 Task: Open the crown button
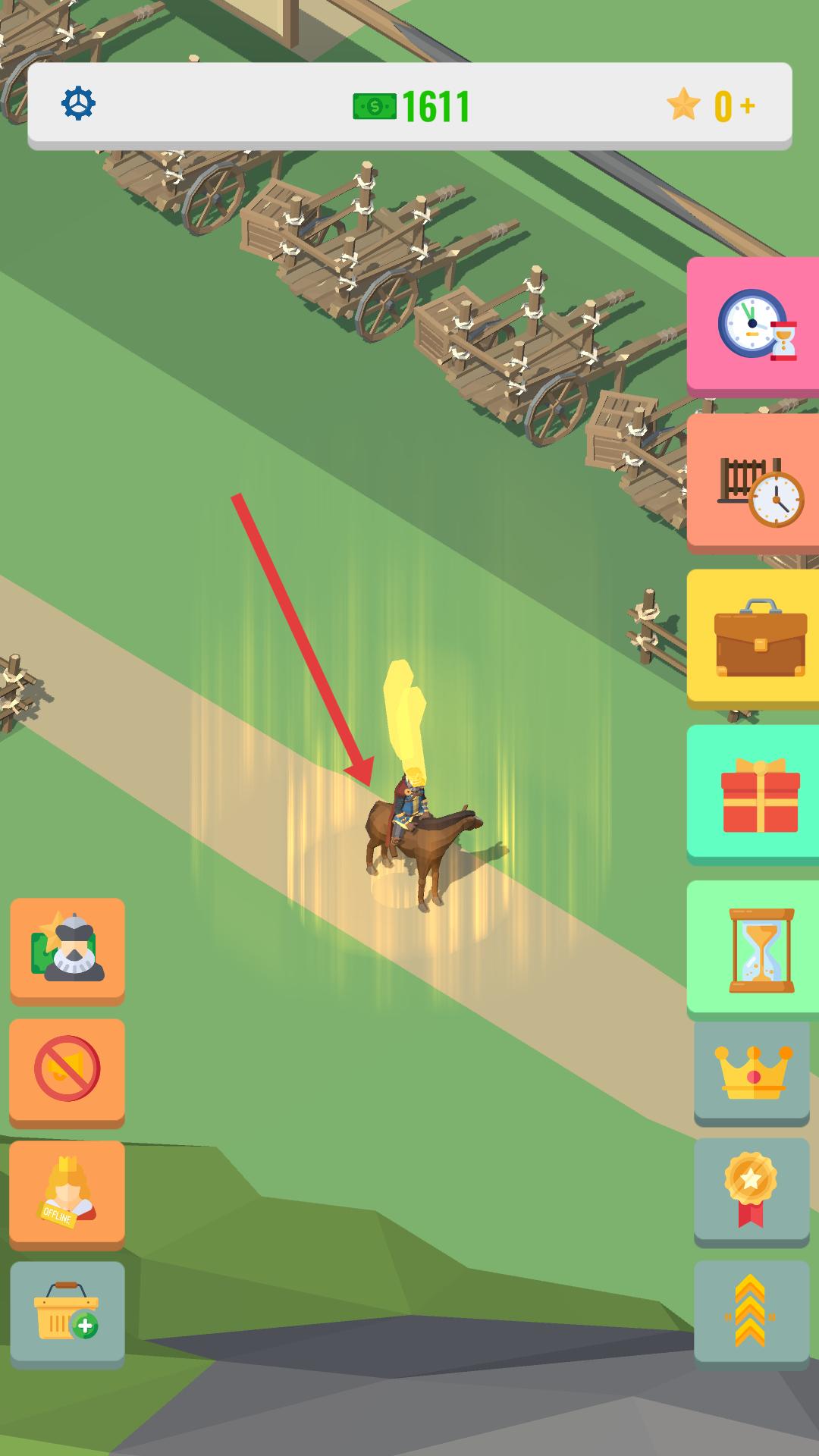[x=752, y=1071]
